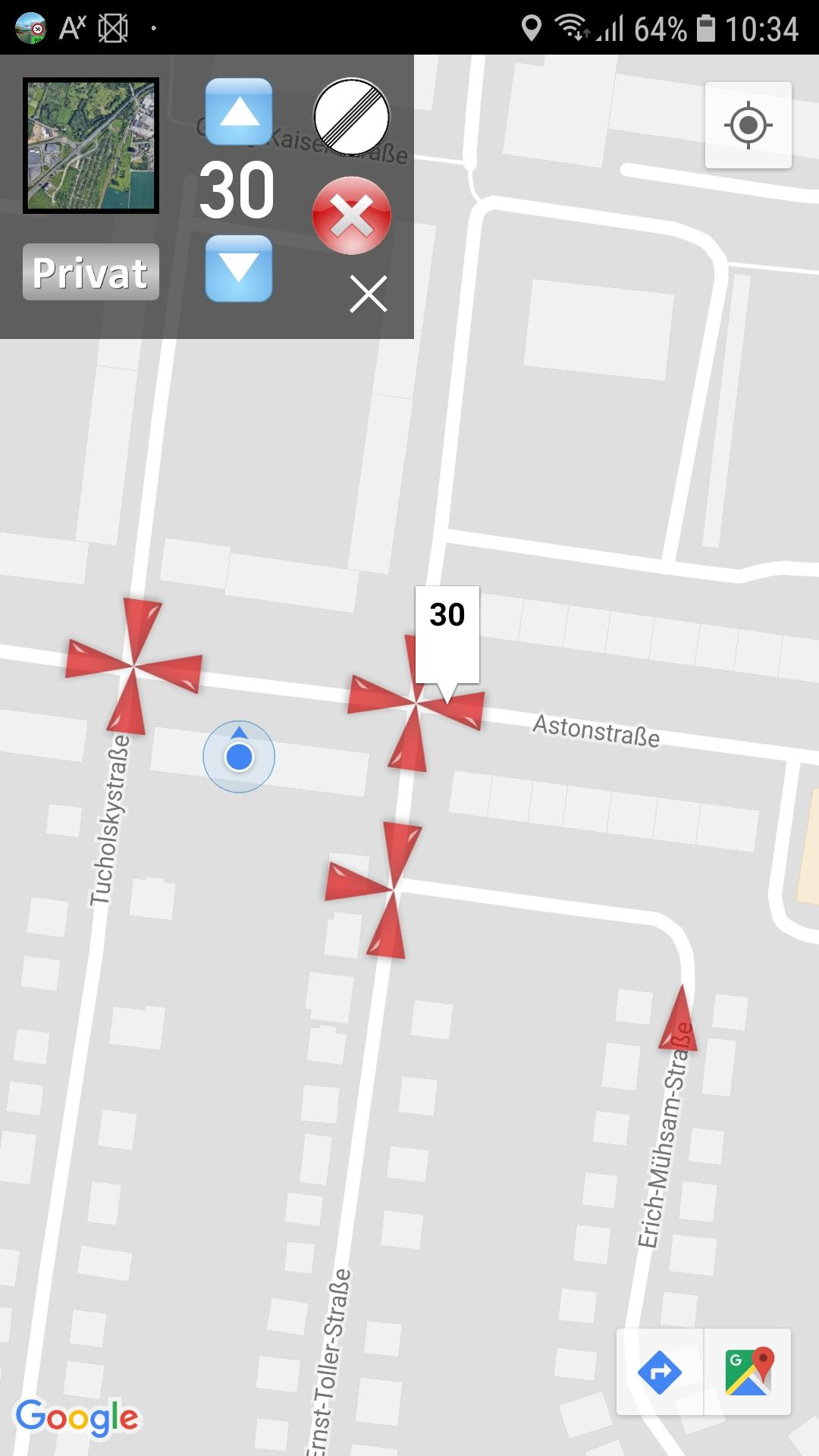The image size is (819, 1456).
Task: Open directions in Google Maps
Action: [x=660, y=1372]
